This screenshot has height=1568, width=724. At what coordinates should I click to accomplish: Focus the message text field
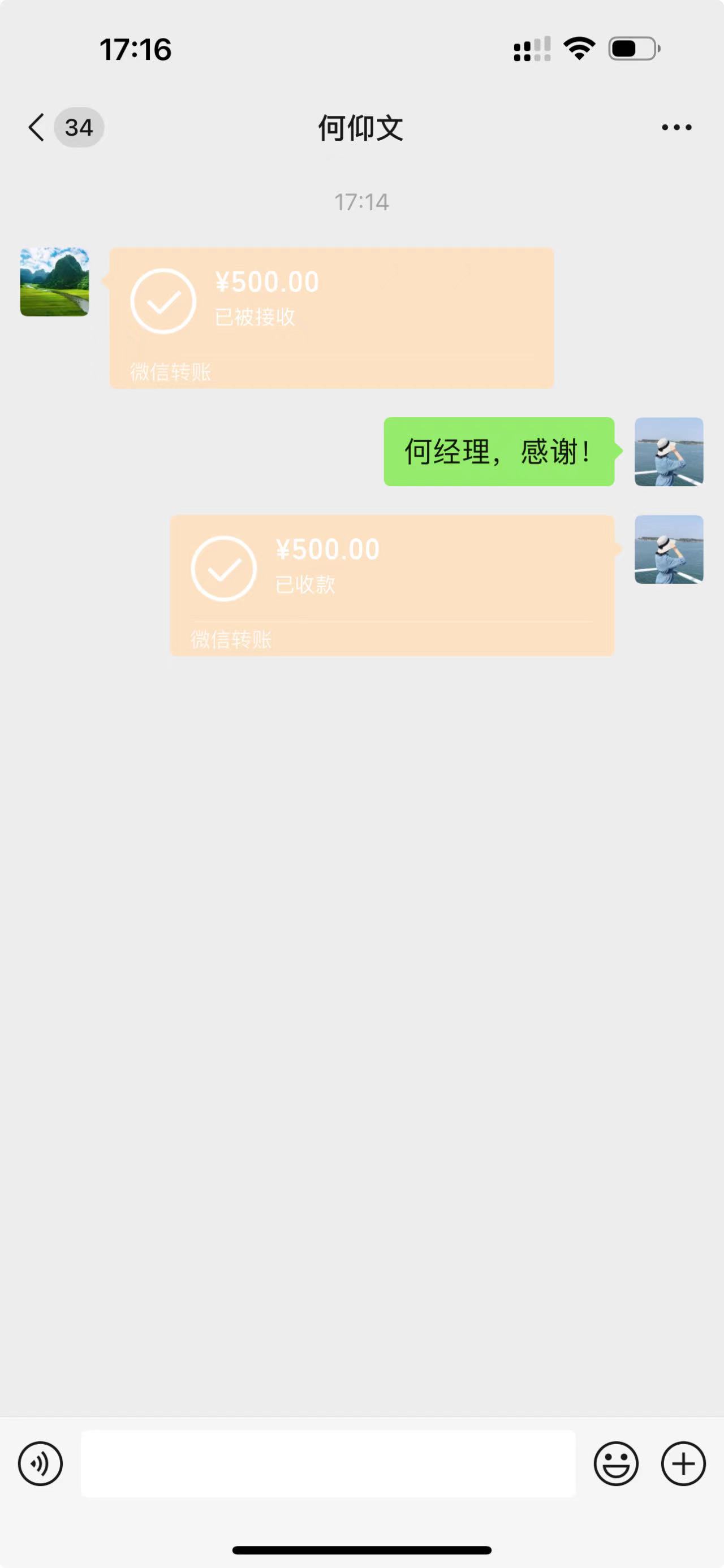(328, 1463)
